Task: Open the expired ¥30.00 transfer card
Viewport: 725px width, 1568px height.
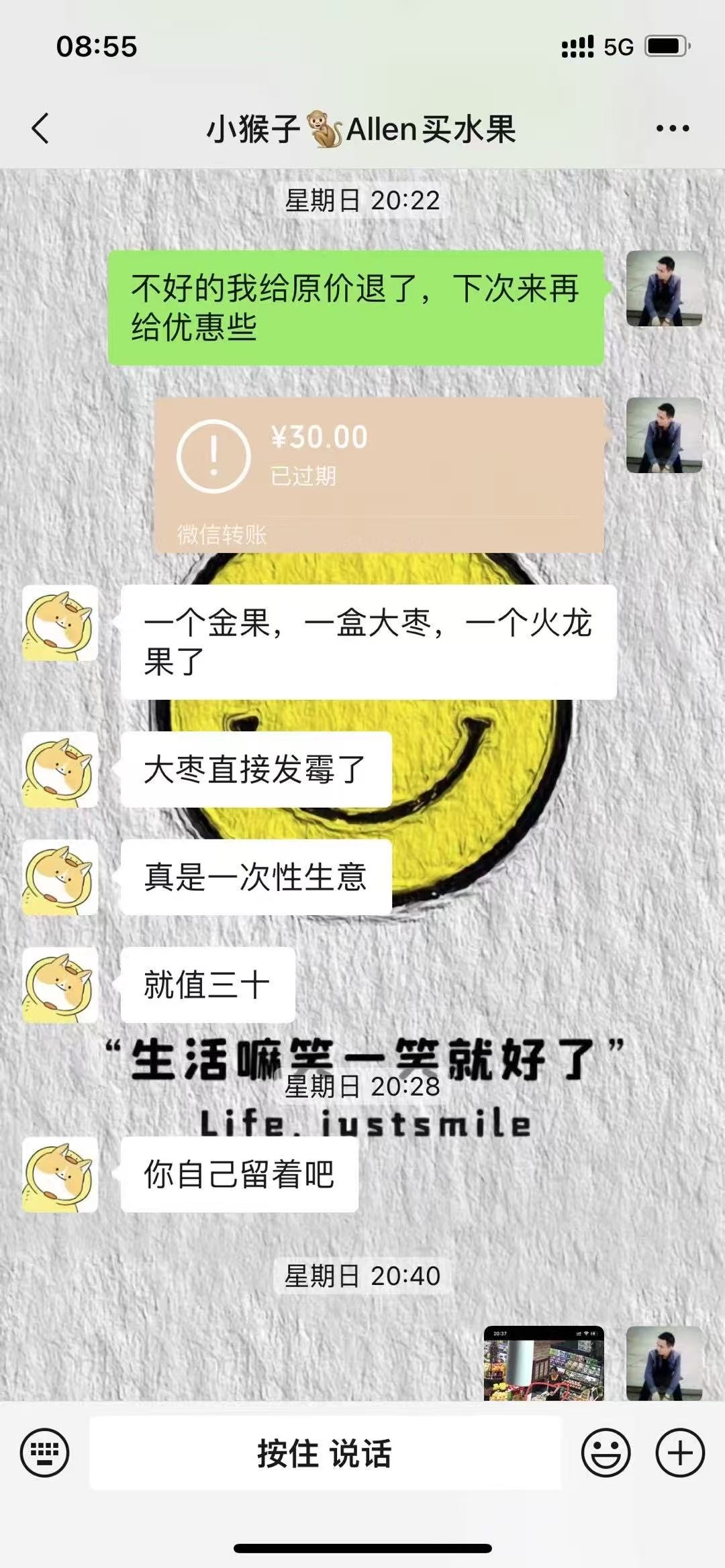Action: pyautogui.click(x=379, y=474)
